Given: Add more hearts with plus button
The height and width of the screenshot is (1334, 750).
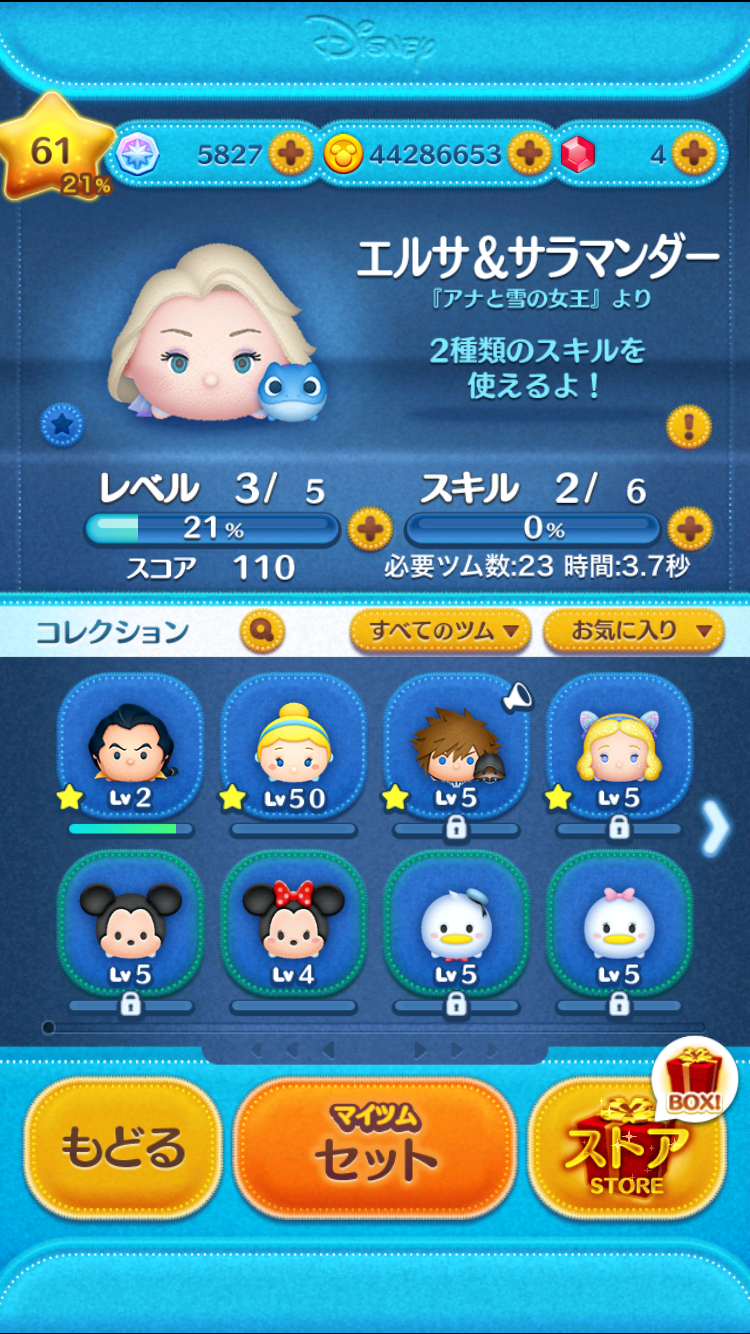Looking at the screenshot, I should point(291,153).
